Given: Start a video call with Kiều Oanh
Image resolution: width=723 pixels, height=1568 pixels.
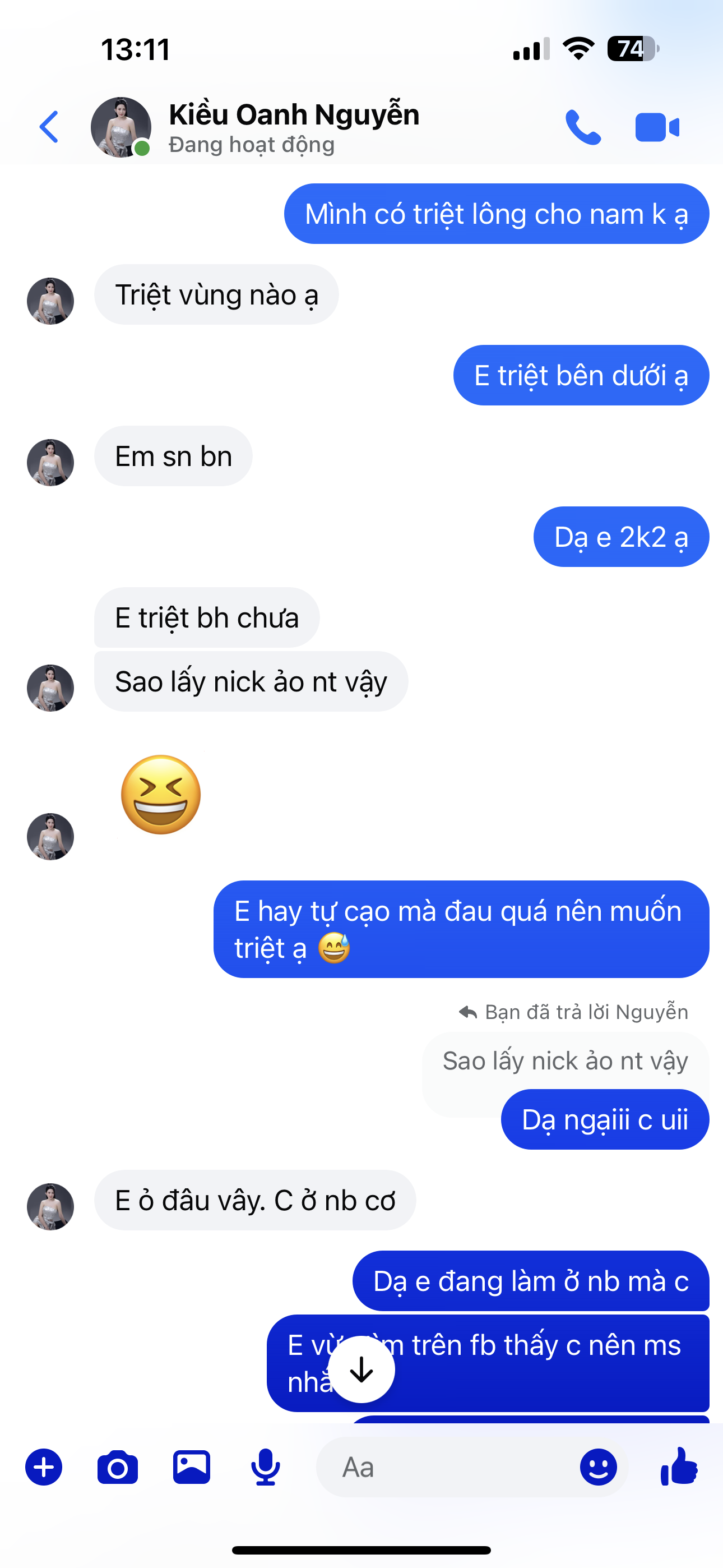Looking at the screenshot, I should (x=657, y=127).
